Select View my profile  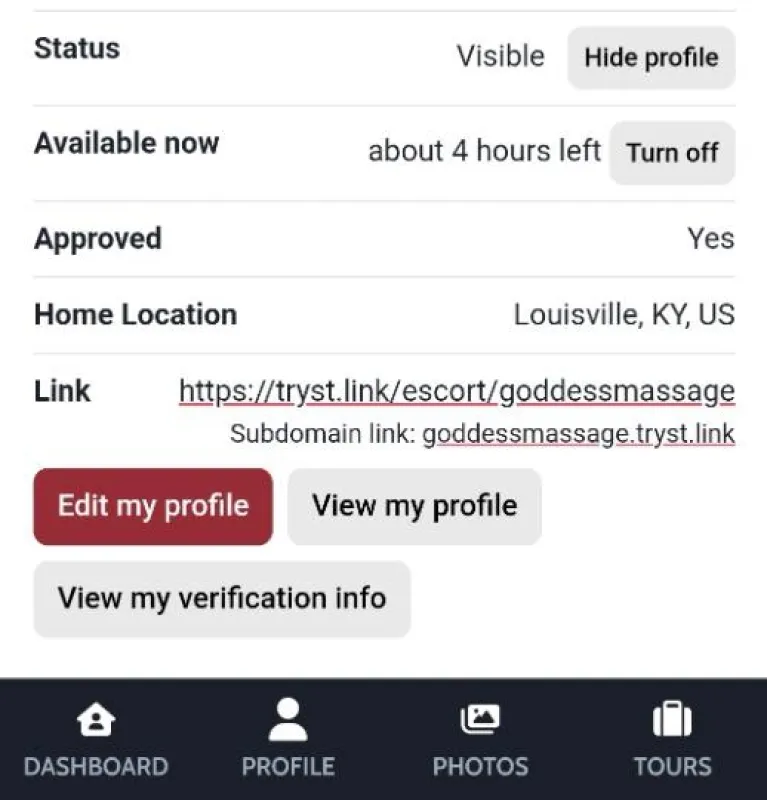point(414,506)
